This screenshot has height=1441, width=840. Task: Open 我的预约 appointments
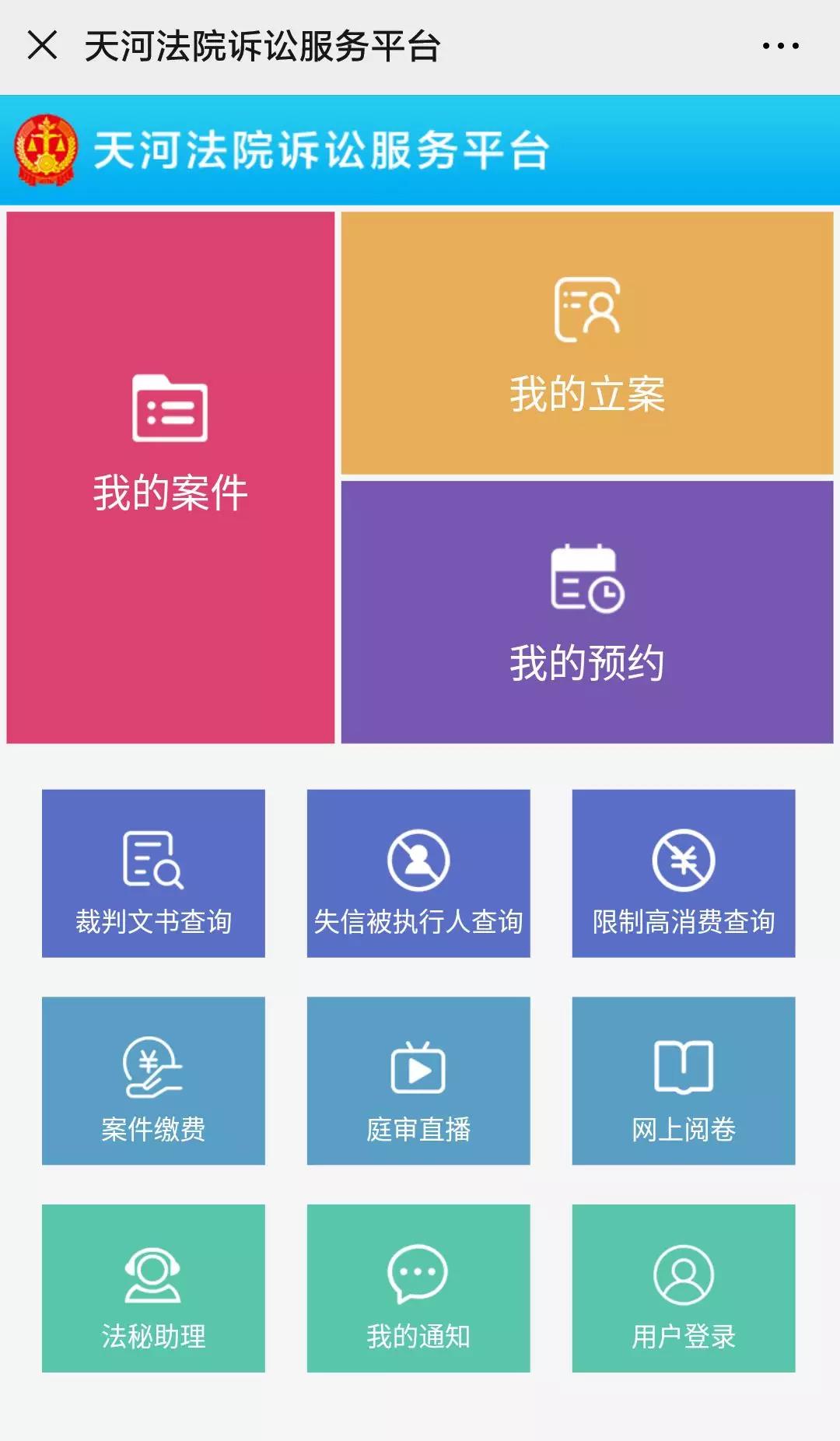[587, 612]
